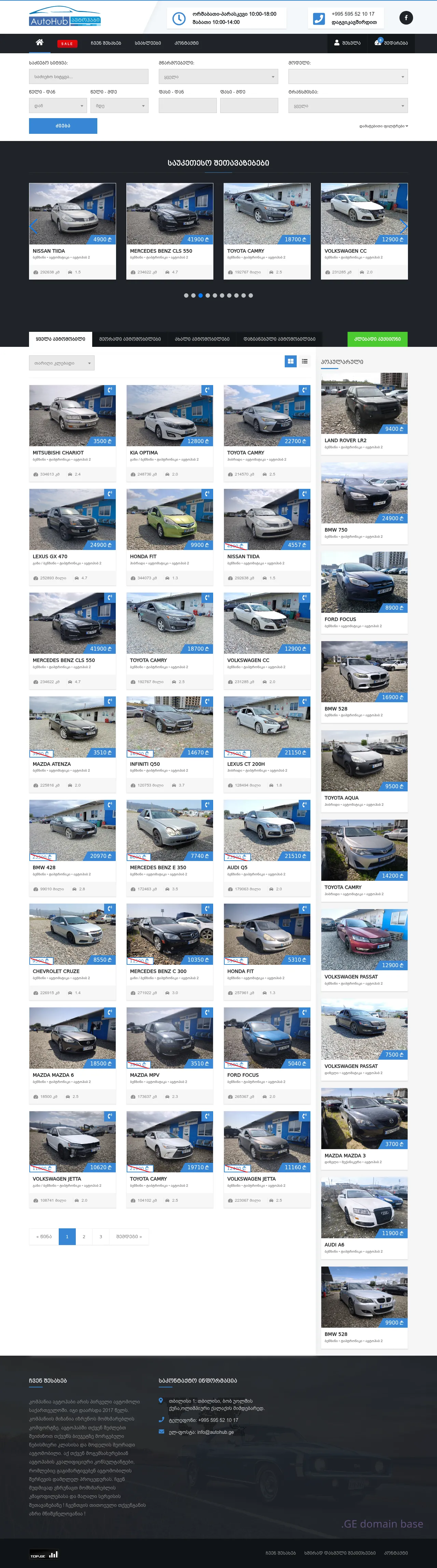Switch to ახალი ავტომობილები tab
The height and width of the screenshot is (1568, 437).
pos(202,339)
